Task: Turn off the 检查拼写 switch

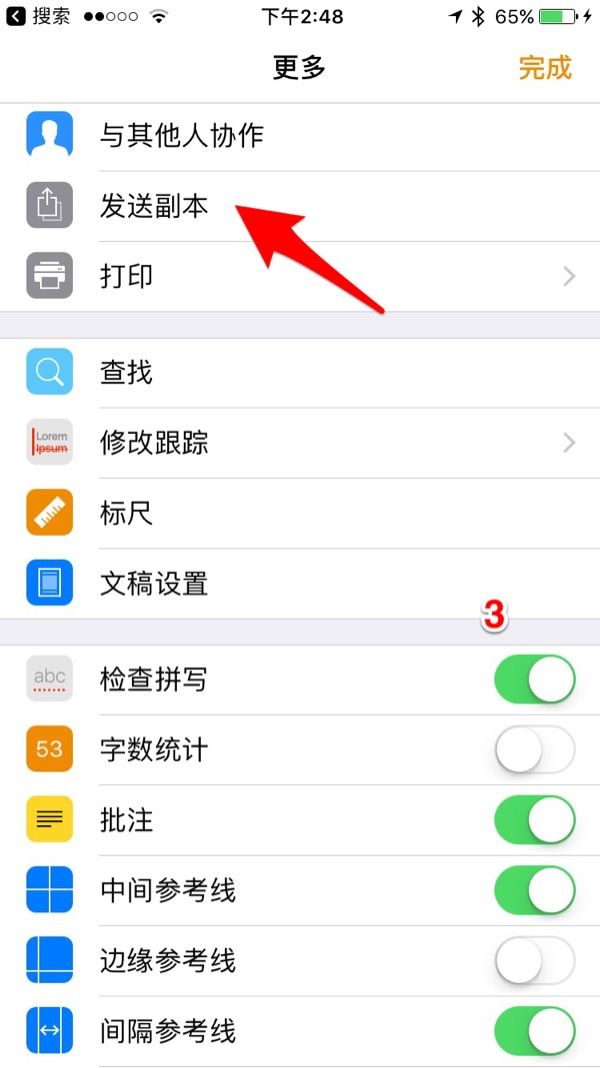Action: tap(535, 679)
